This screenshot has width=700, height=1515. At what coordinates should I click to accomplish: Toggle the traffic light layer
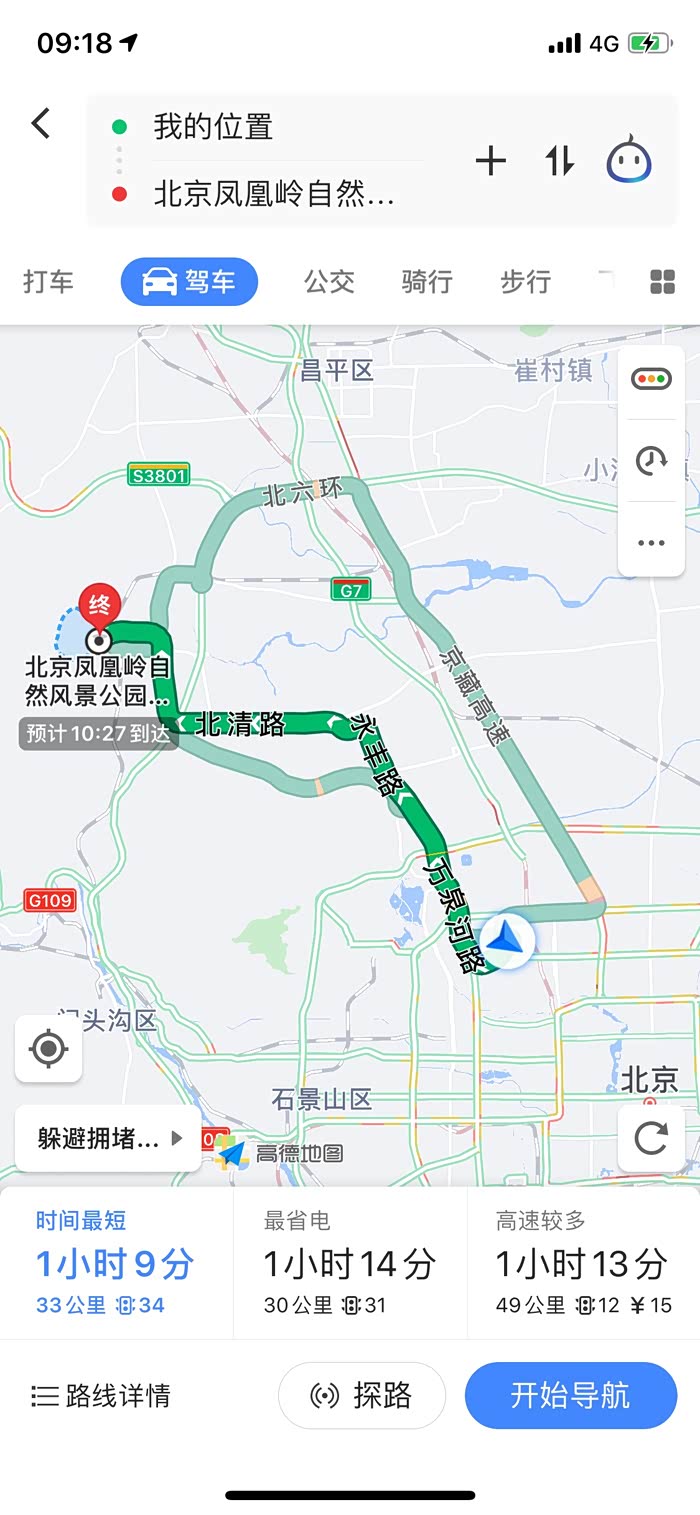point(651,379)
